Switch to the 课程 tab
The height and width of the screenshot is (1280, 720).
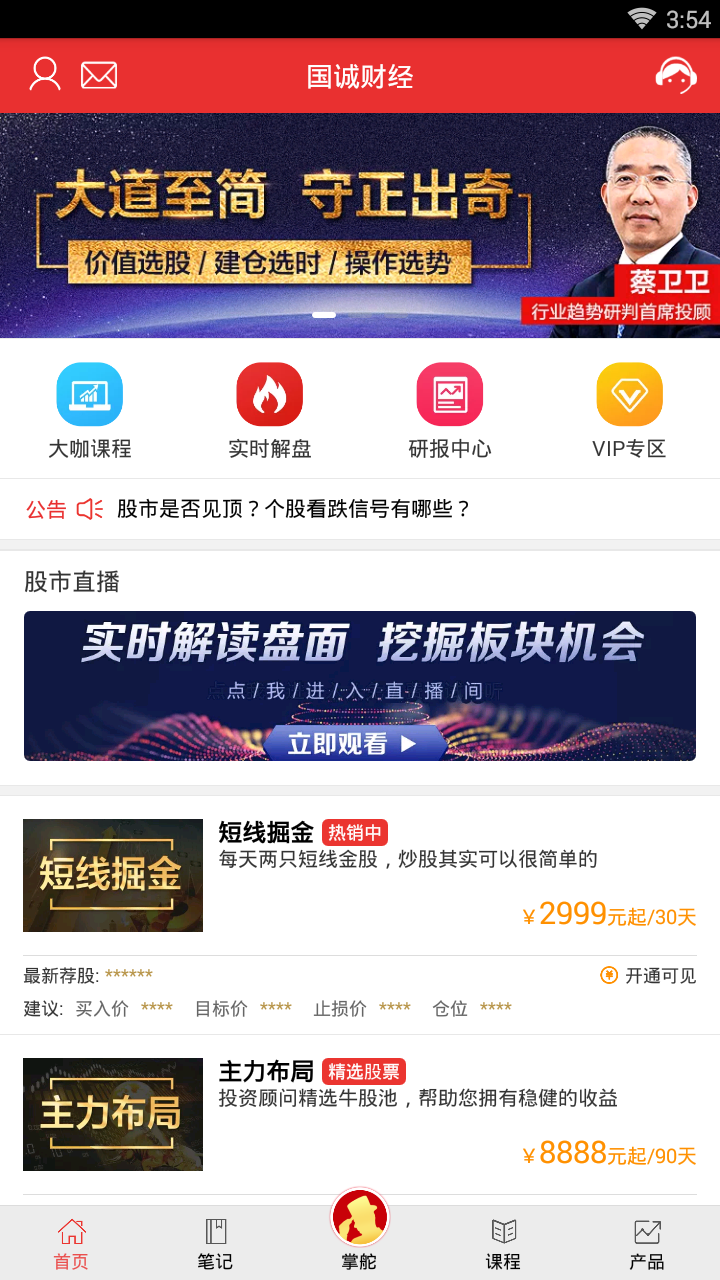point(503,1243)
